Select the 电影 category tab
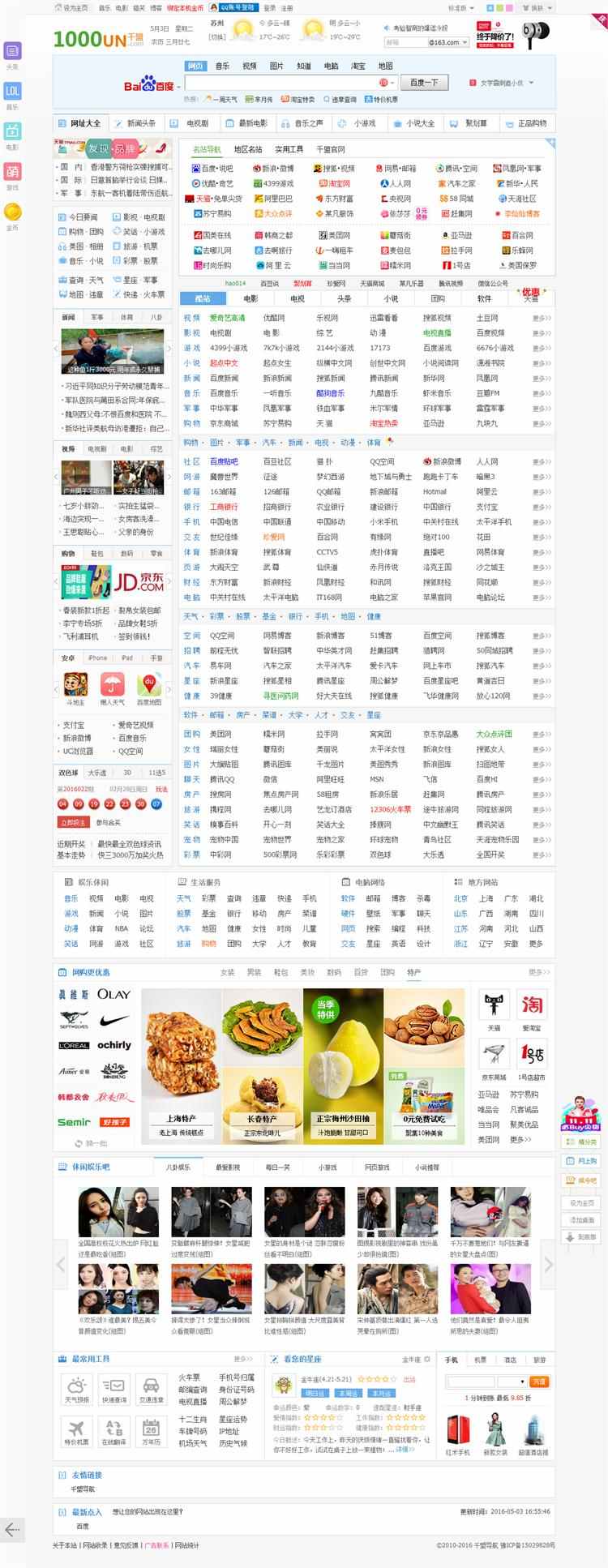Image resolution: width=608 pixels, height=1568 pixels. pyautogui.click(x=250, y=298)
